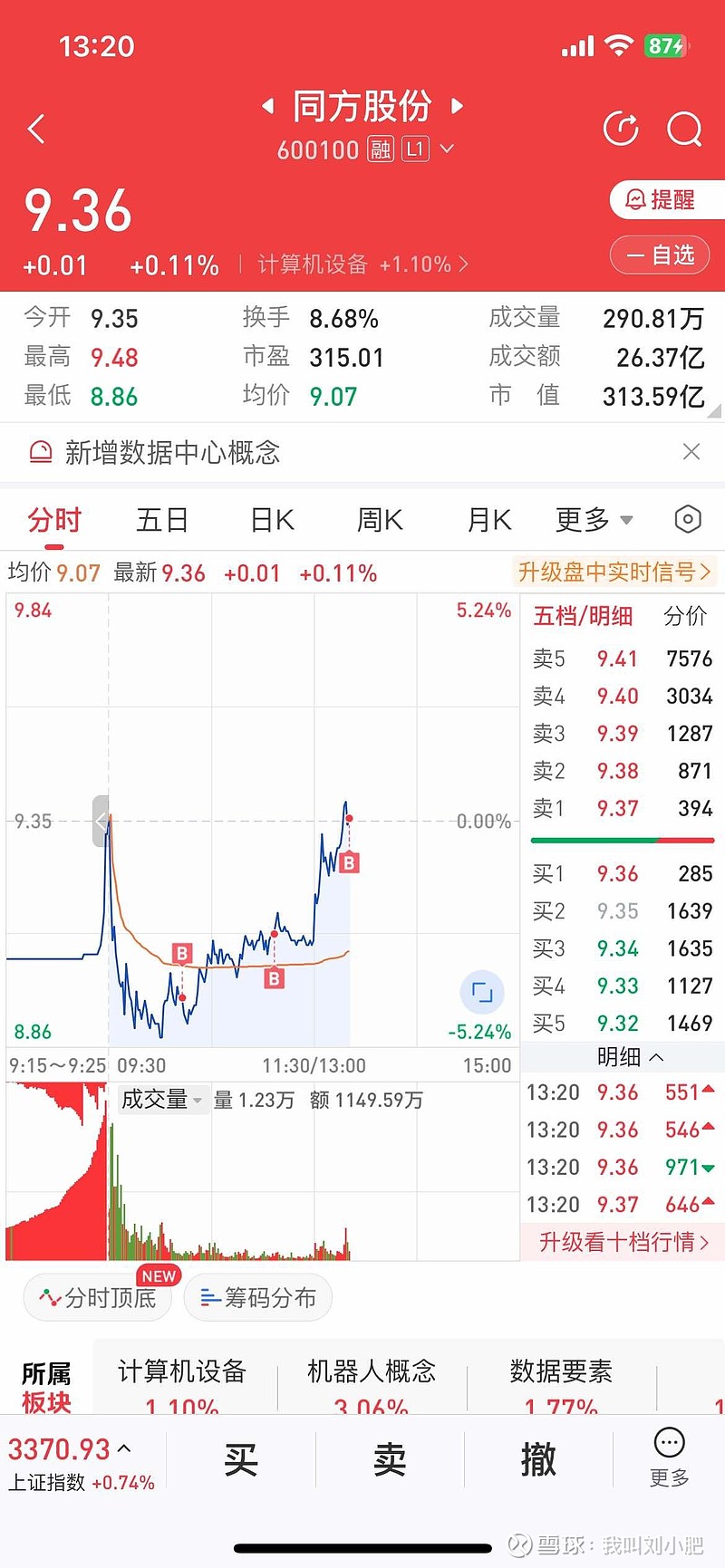Open chart settings hexagon icon

(x=688, y=519)
